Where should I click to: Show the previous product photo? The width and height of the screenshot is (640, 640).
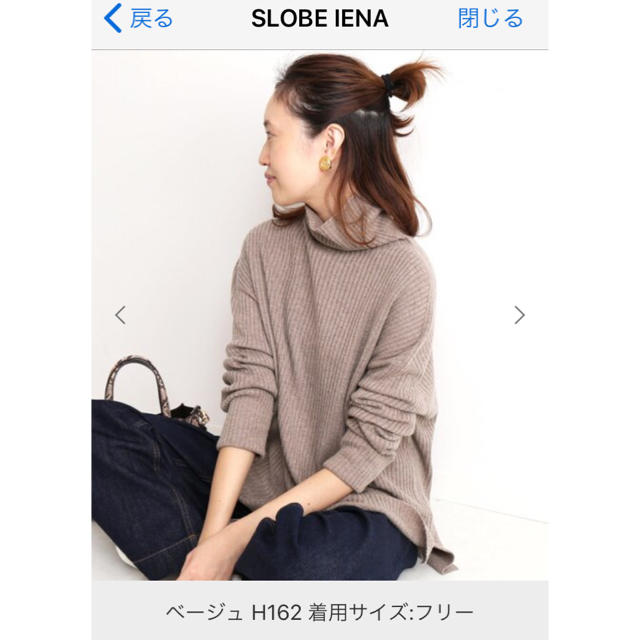pyautogui.click(x=120, y=315)
